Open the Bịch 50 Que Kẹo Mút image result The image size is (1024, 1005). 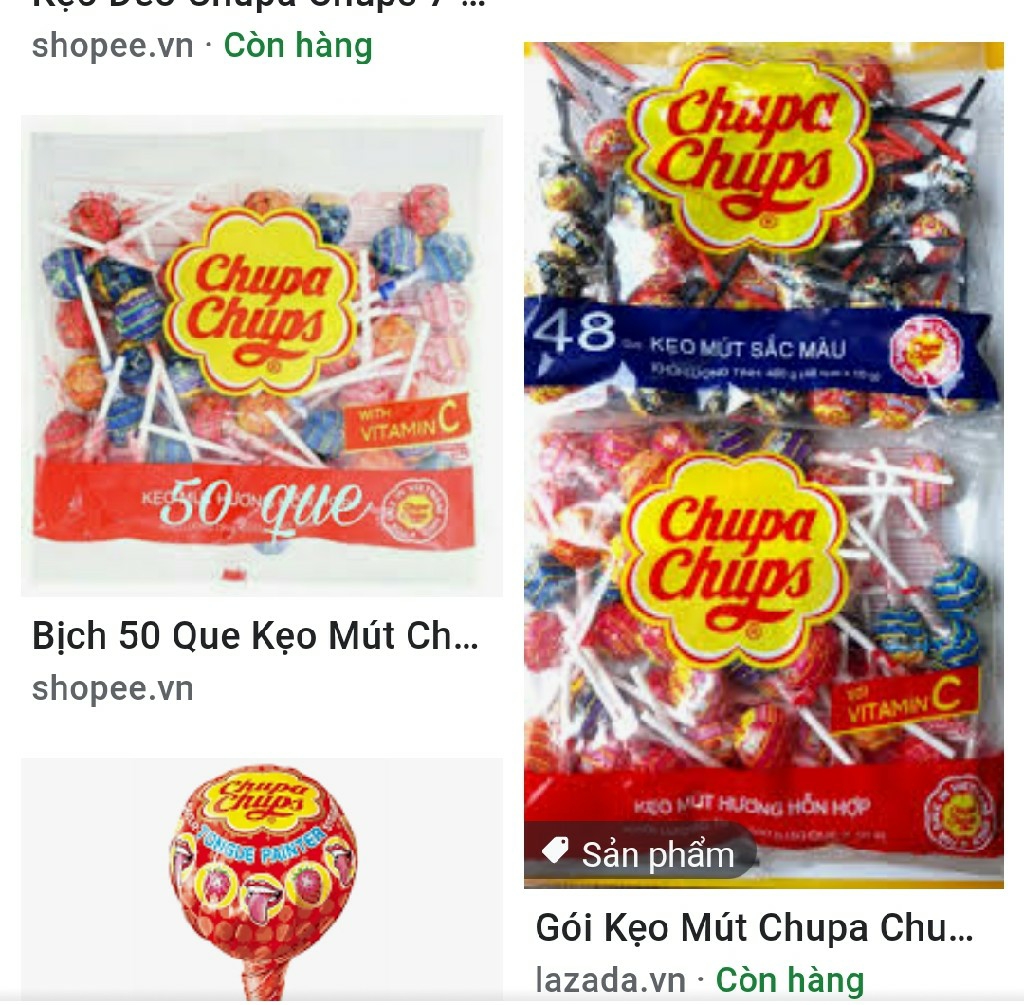click(261, 356)
